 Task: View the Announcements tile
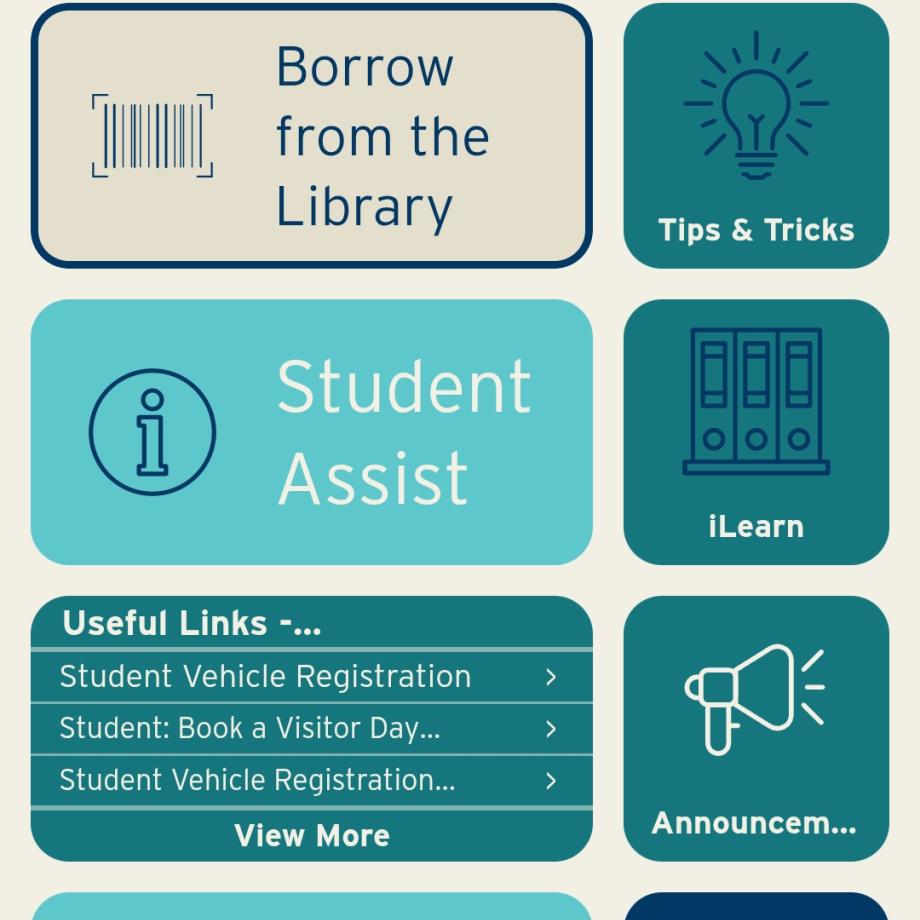(756, 728)
